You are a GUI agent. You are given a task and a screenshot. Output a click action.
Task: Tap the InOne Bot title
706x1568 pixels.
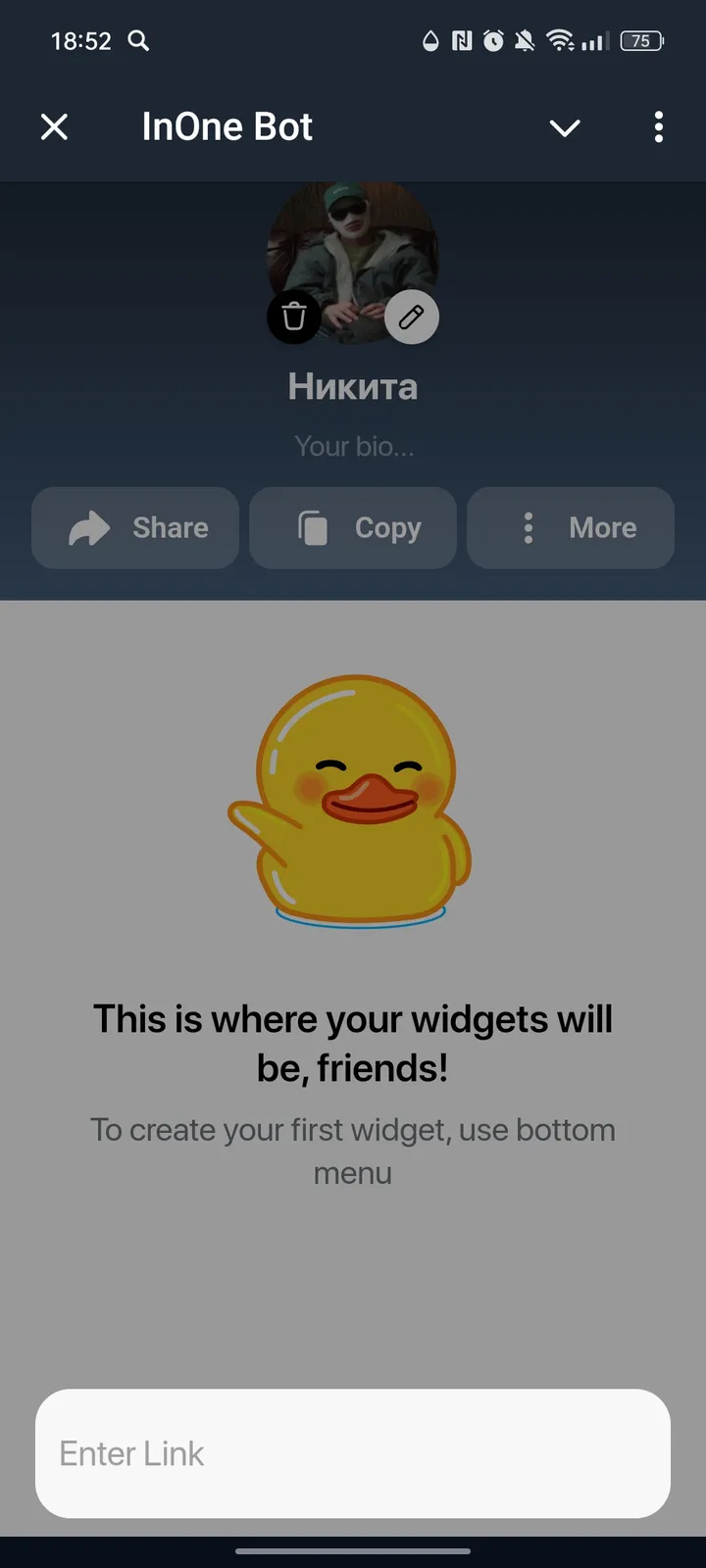click(x=227, y=126)
